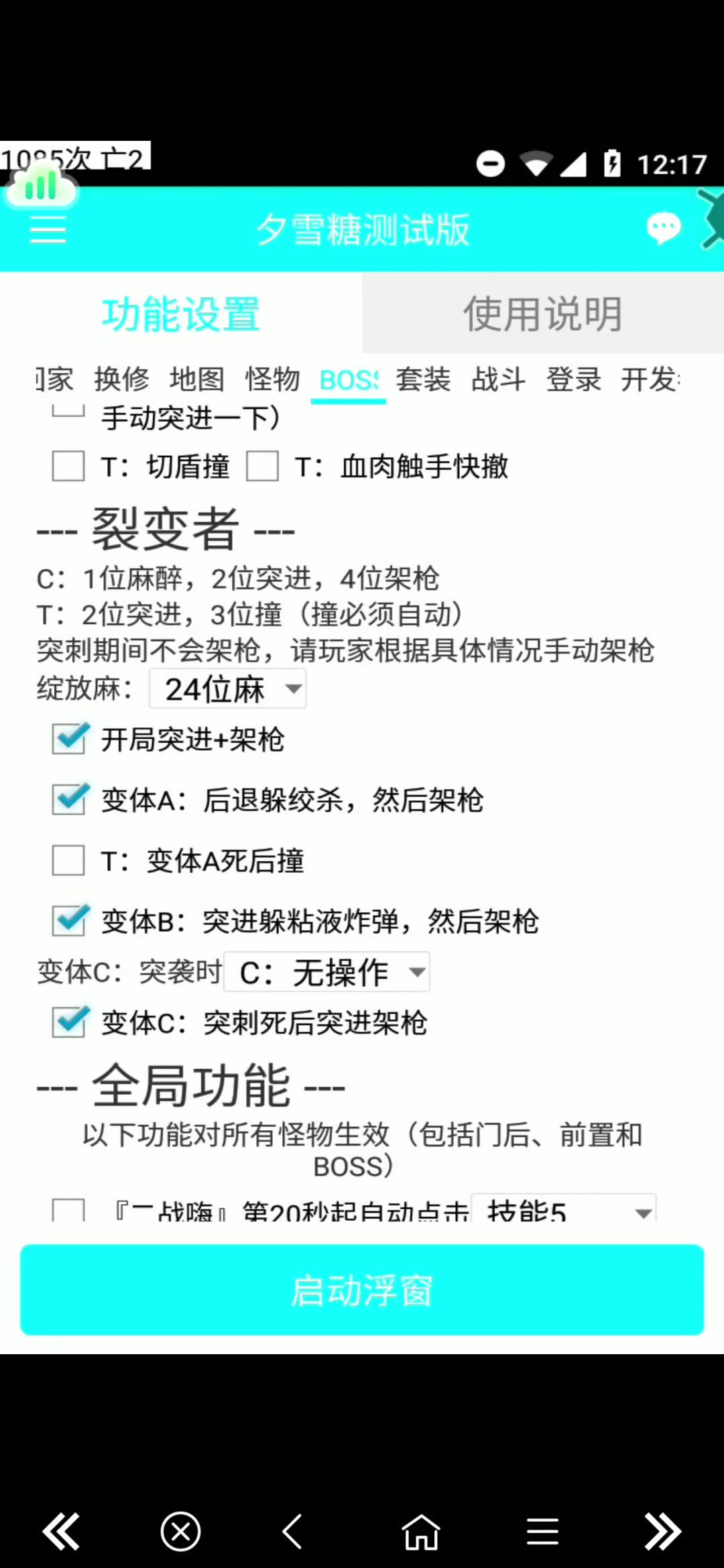This screenshot has height=1568, width=724.
Task: Switch to the 使用说明 tab
Action: click(x=543, y=313)
